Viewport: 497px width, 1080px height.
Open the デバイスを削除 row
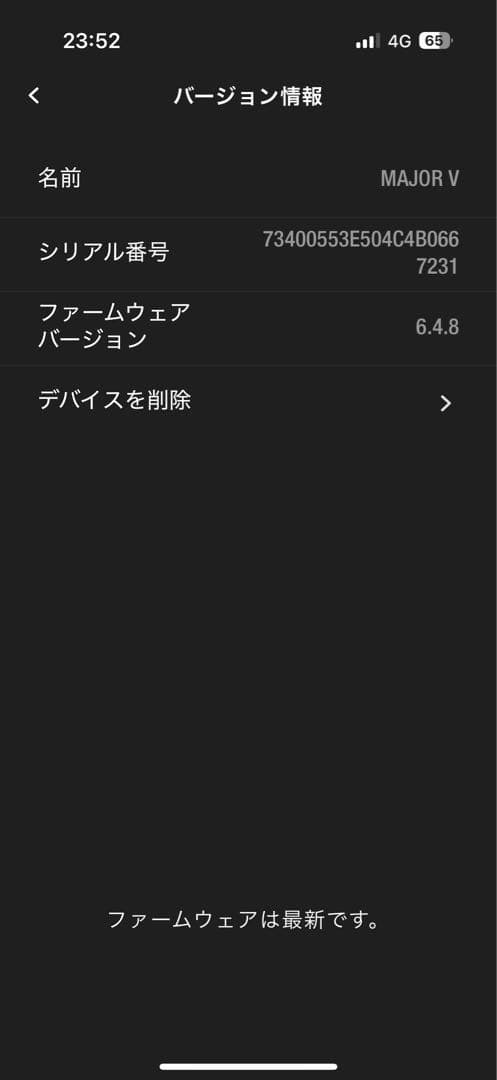click(248, 402)
